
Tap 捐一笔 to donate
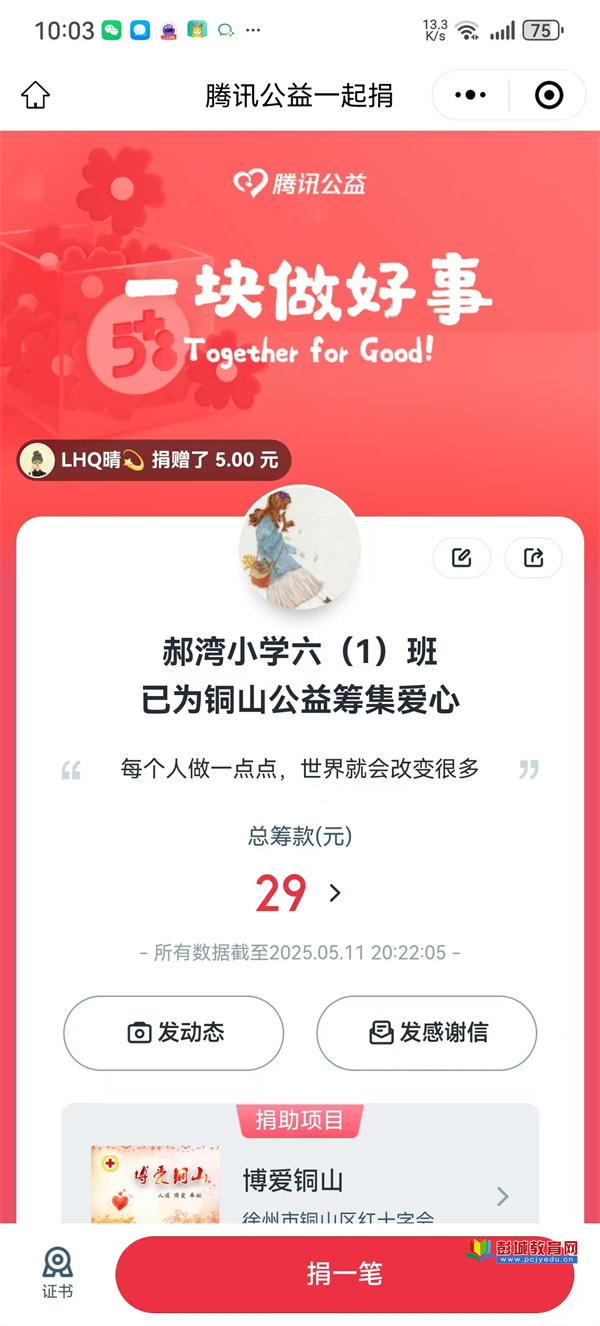pyautogui.click(x=345, y=1274)
